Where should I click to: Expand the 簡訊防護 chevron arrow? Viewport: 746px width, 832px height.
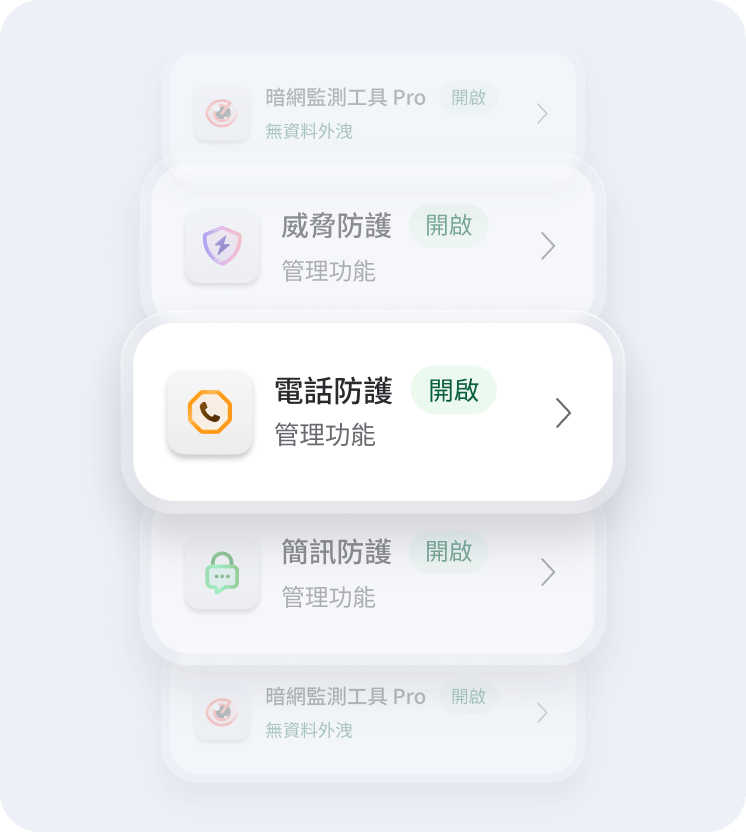tap(548, 573)
